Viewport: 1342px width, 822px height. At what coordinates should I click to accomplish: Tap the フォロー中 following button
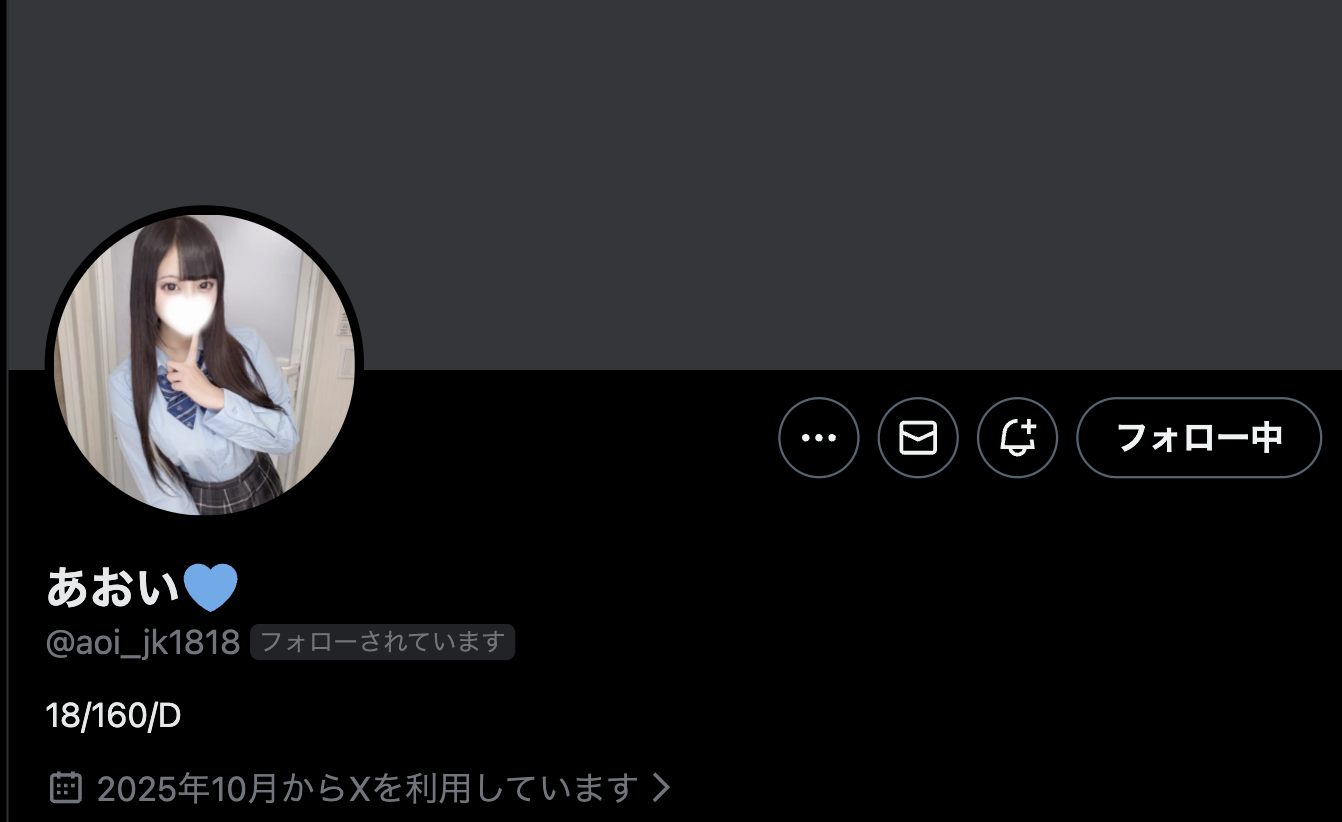[x=1198, y=438]
